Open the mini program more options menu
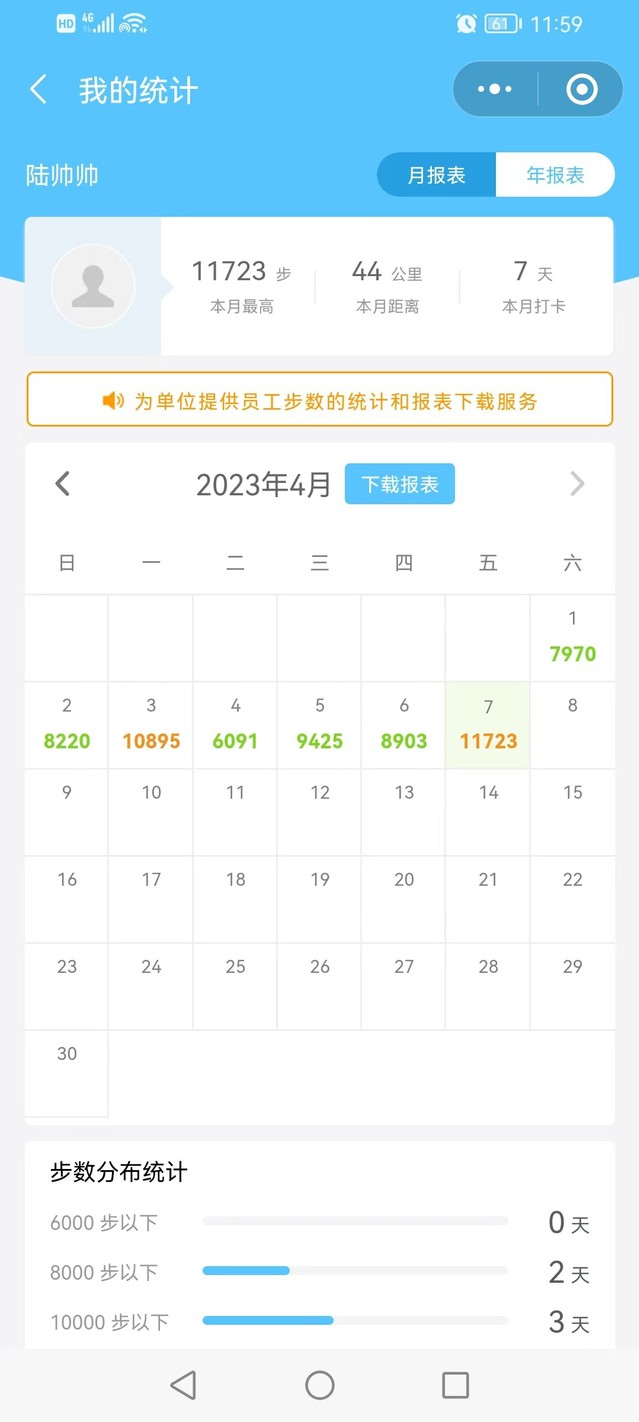The height and width of the screenshot is (1422, 639). (495, 90)
